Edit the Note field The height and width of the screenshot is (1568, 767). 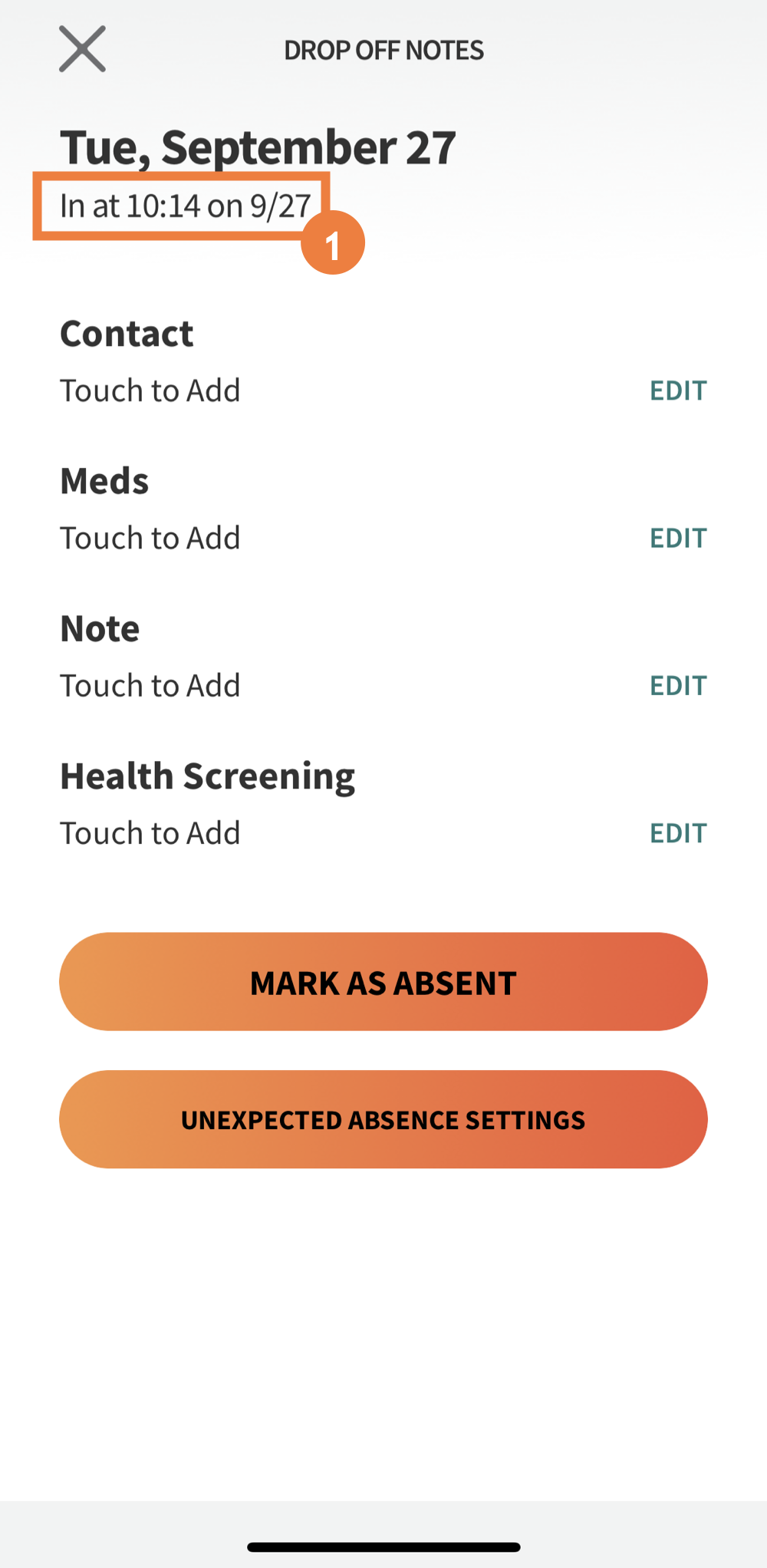(678, 685)
